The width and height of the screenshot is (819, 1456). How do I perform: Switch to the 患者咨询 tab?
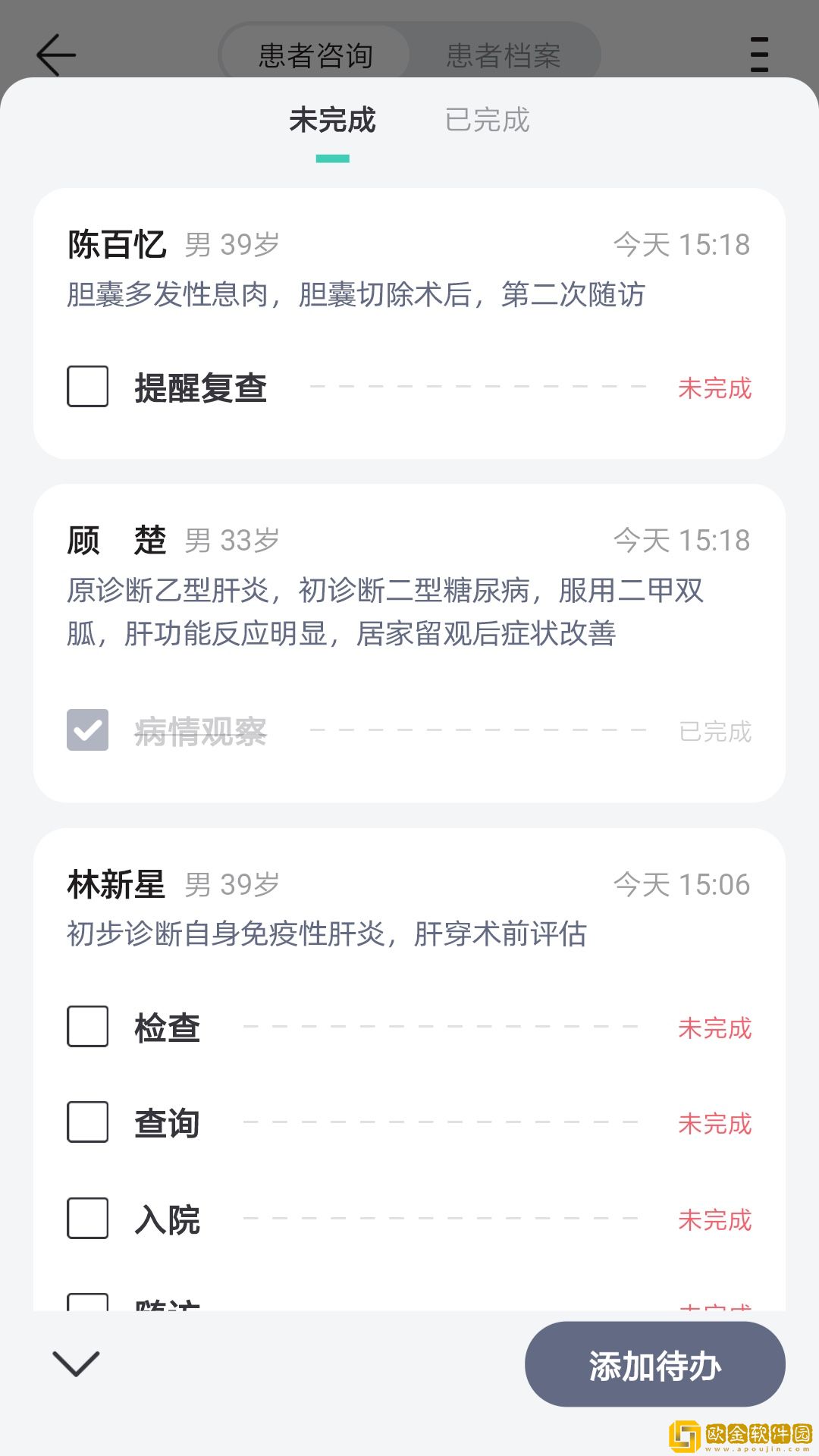(x=315, y=55)
